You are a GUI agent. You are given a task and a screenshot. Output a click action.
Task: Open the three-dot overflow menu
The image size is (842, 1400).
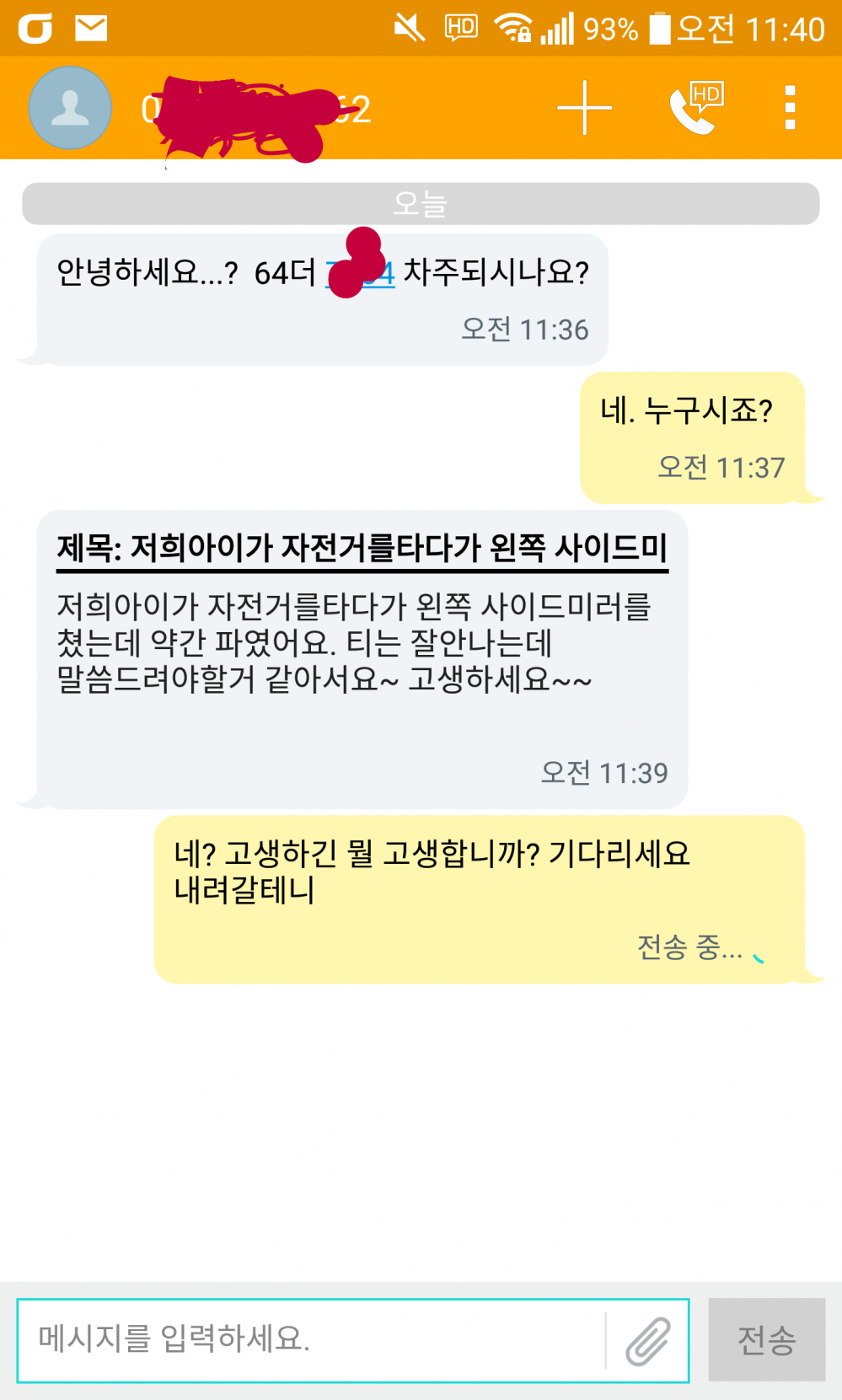point(790,108)
